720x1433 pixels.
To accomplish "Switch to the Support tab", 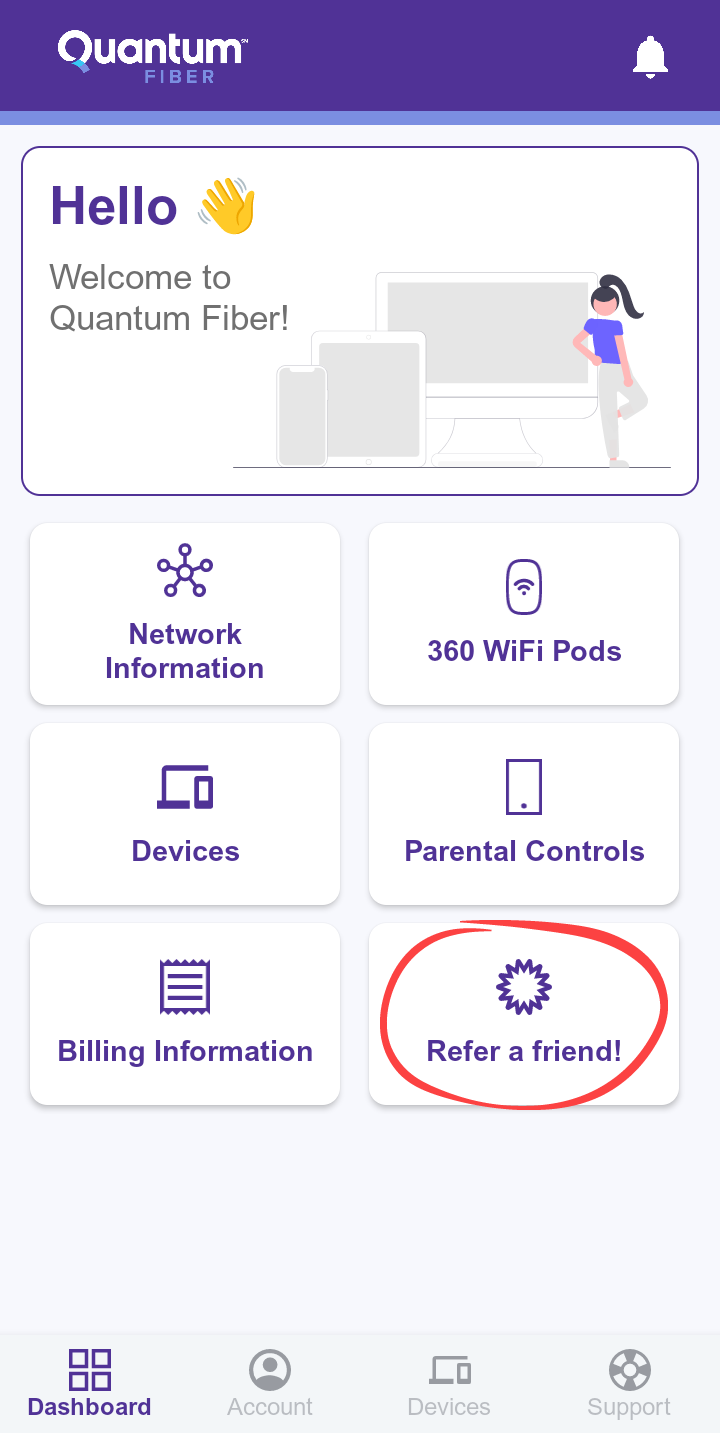I will click(x=629, y=1382).
